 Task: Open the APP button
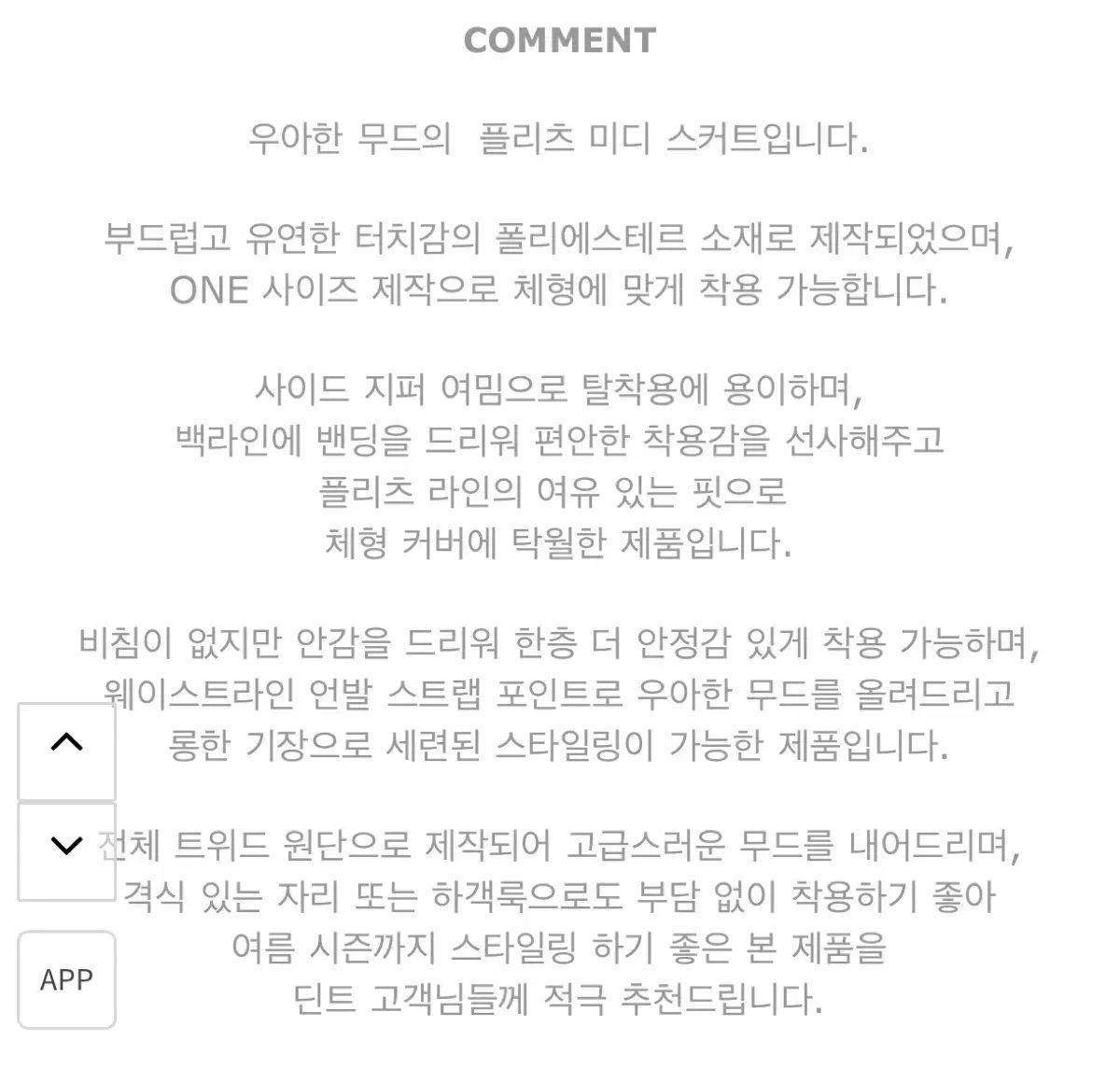pyautogui.click(x=66, y=979)
